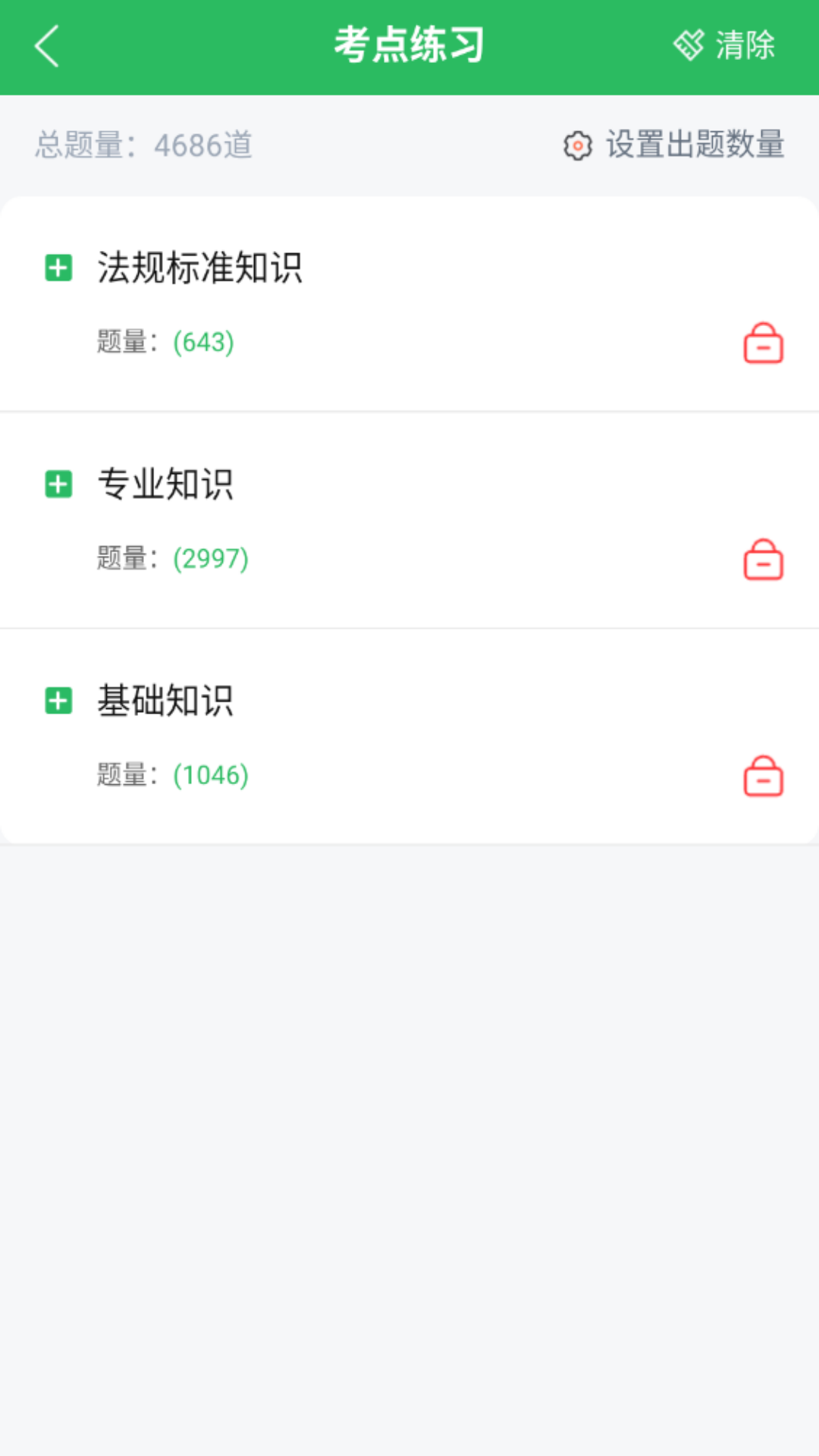This screenshot has width=819, height=1456.
Task: Open 设置出题数量 settings
Action: pos(694,145)
